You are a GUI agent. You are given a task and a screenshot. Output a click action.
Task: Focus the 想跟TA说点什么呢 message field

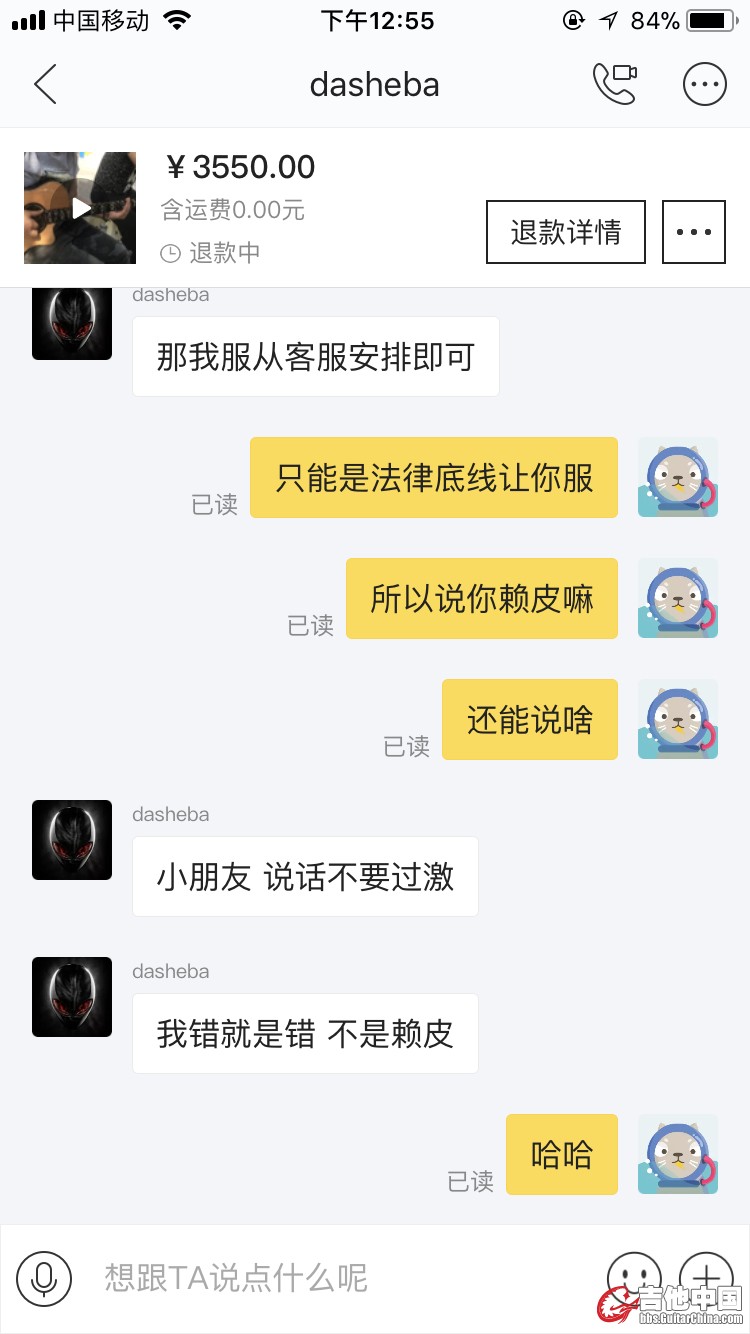point(330,1278)
